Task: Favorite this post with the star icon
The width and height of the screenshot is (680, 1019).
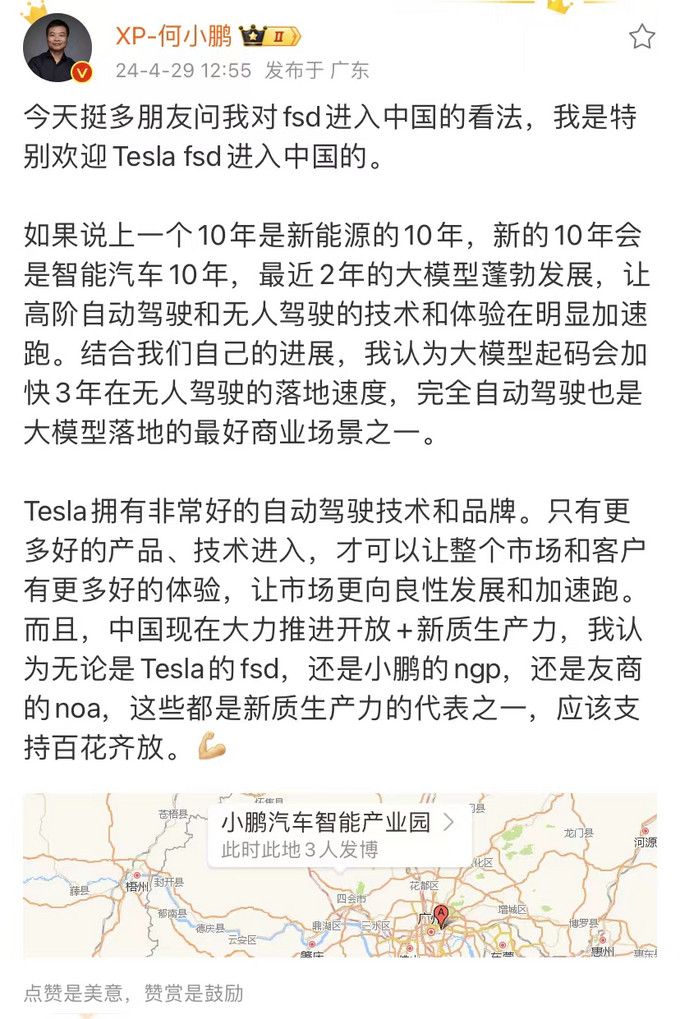Action: pos(641,38)
